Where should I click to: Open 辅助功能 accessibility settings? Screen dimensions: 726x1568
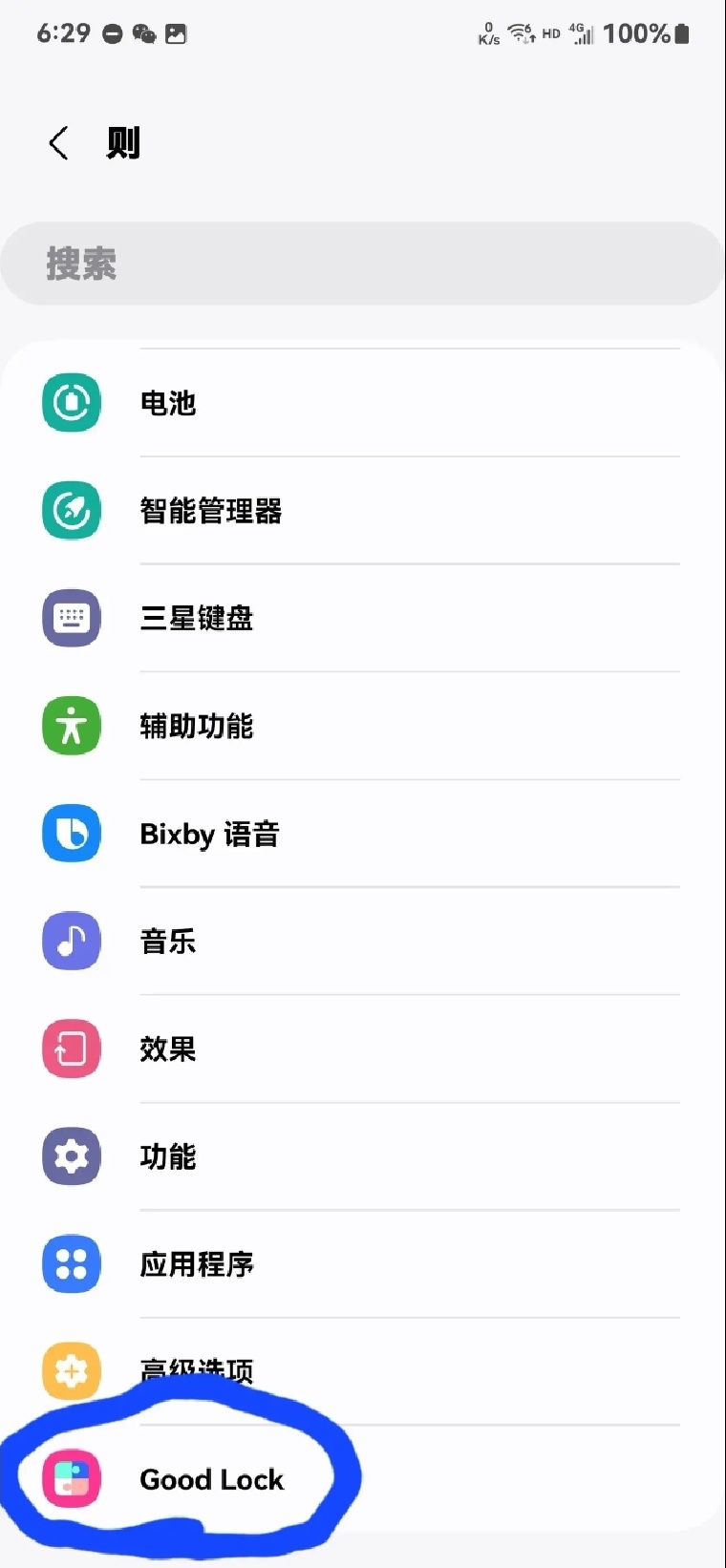(361, 726)
